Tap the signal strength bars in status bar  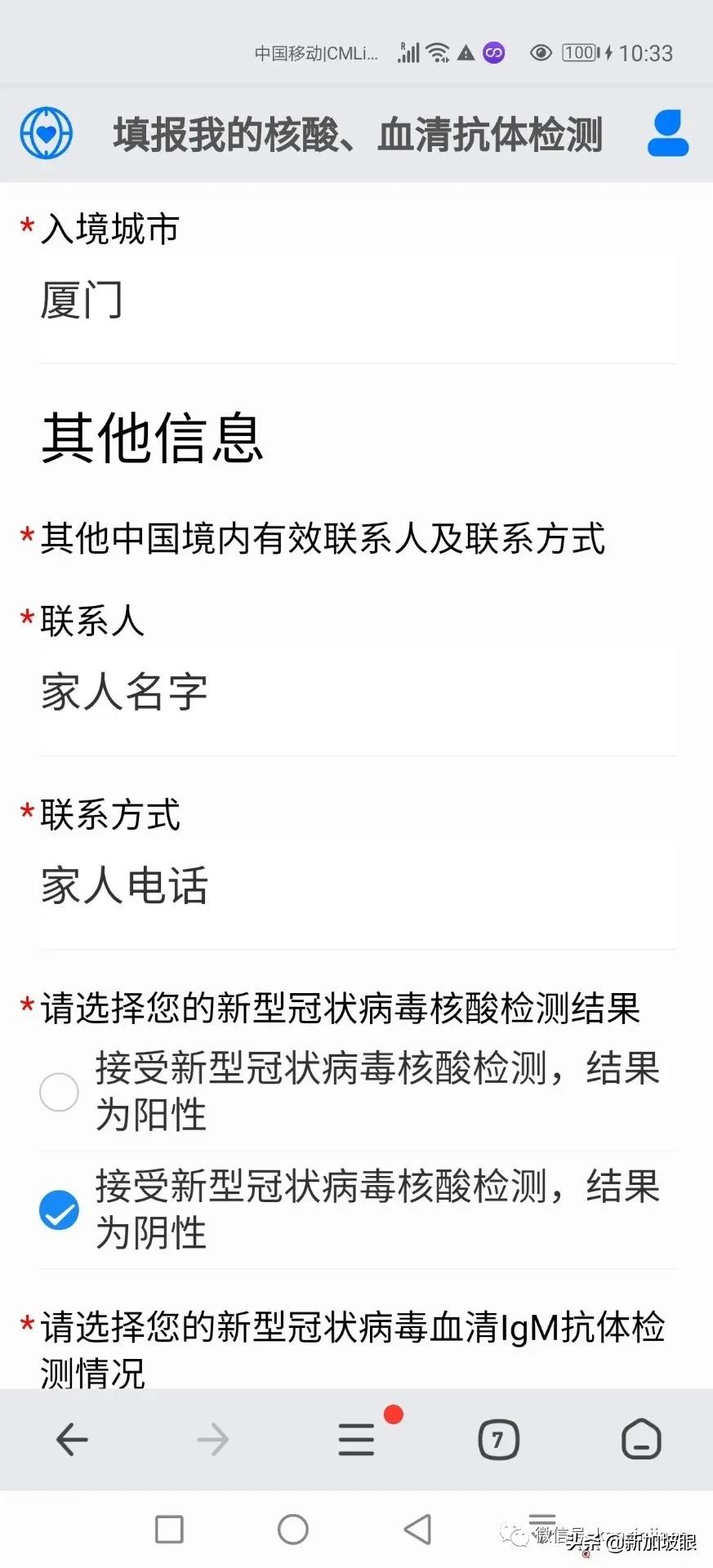click(x=408, y=52)
